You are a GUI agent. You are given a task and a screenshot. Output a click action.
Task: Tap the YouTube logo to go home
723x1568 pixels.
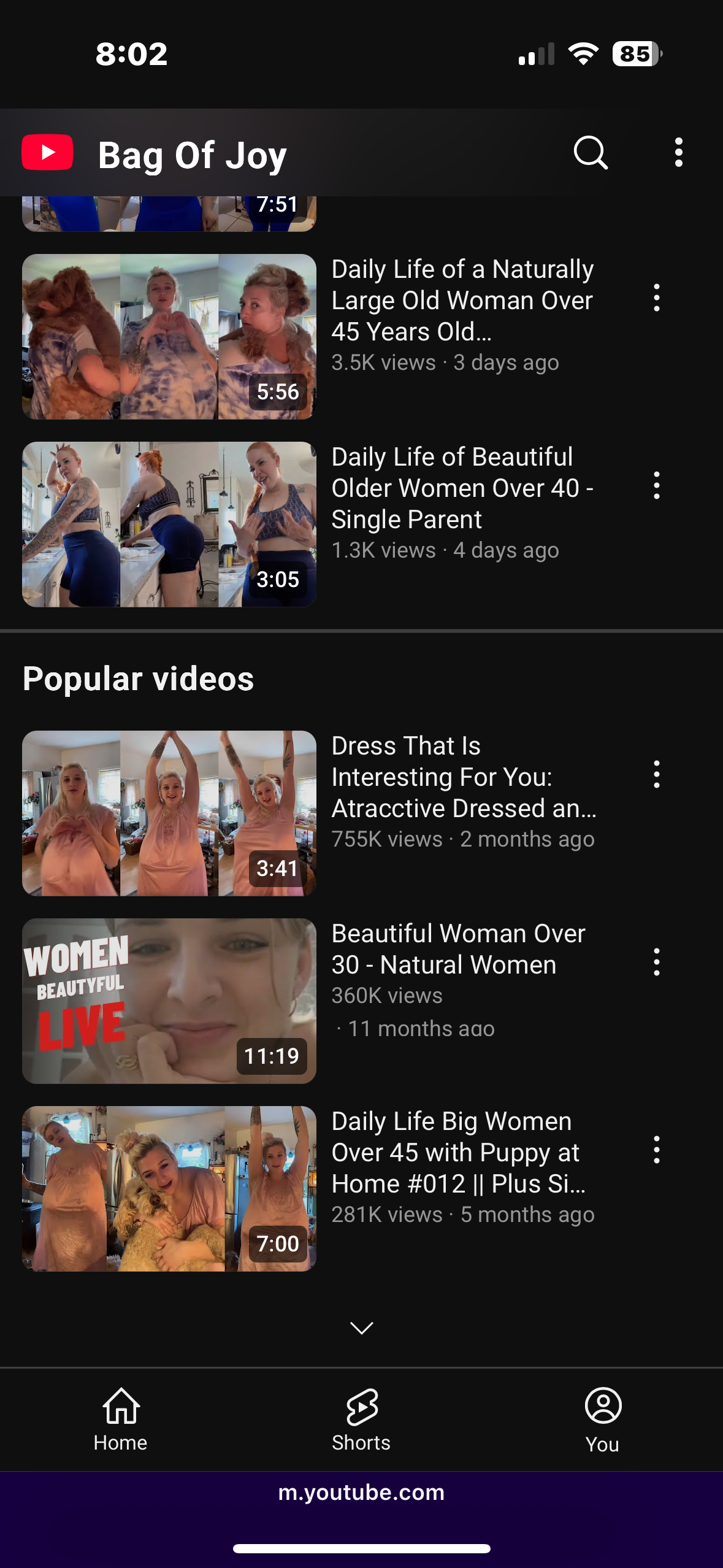point(48,152)
